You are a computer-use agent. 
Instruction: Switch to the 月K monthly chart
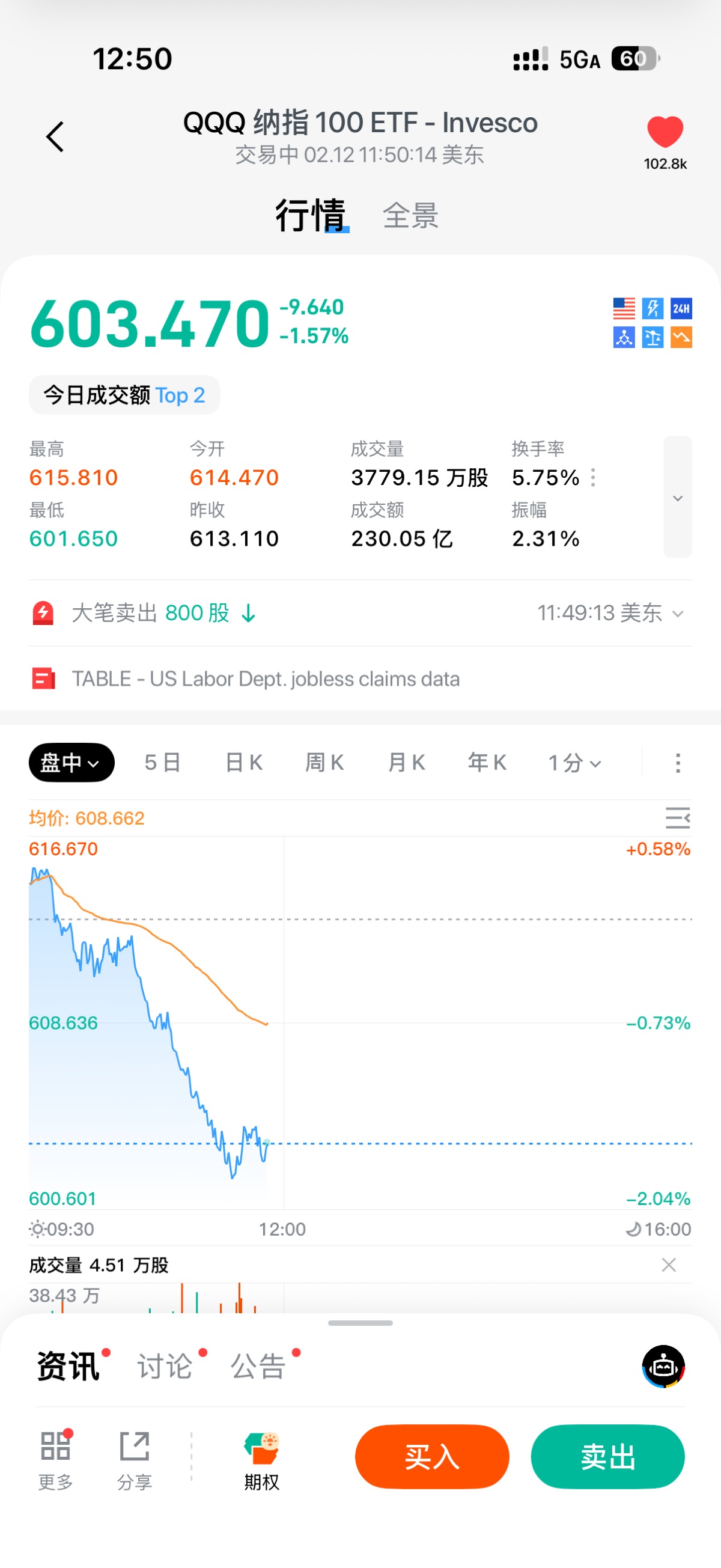[406, 762]
